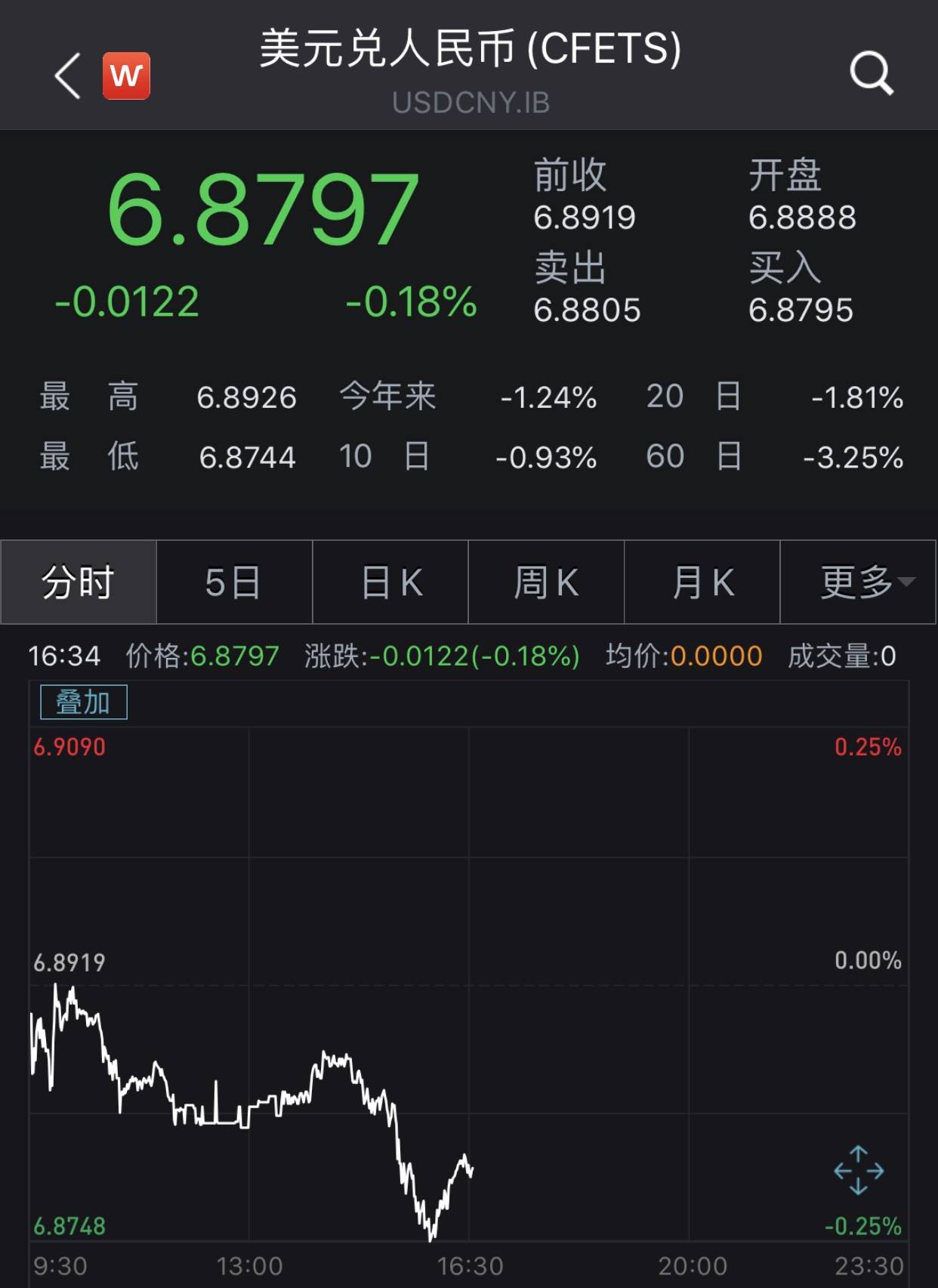Select the 今年来 percentage -1.24%
This screenshot has width=938, height=1288.
pyautogui.click(x=548, y=398)
